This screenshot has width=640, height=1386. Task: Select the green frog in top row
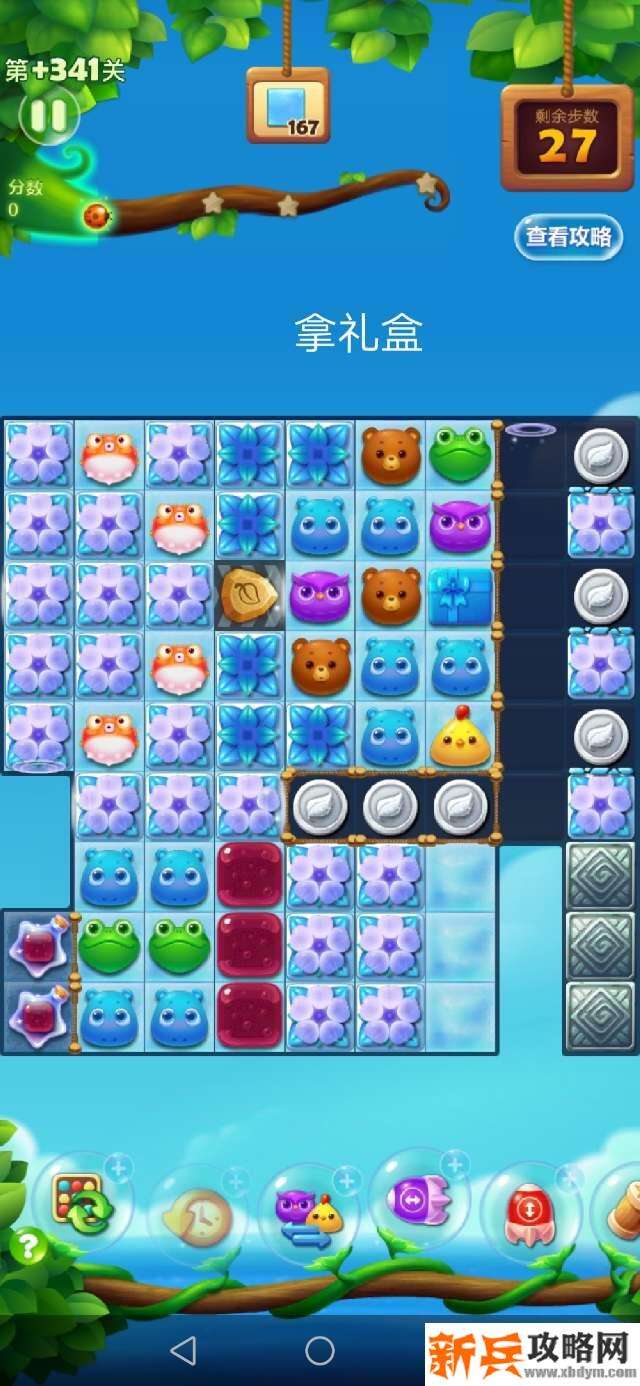pos(460,454)
